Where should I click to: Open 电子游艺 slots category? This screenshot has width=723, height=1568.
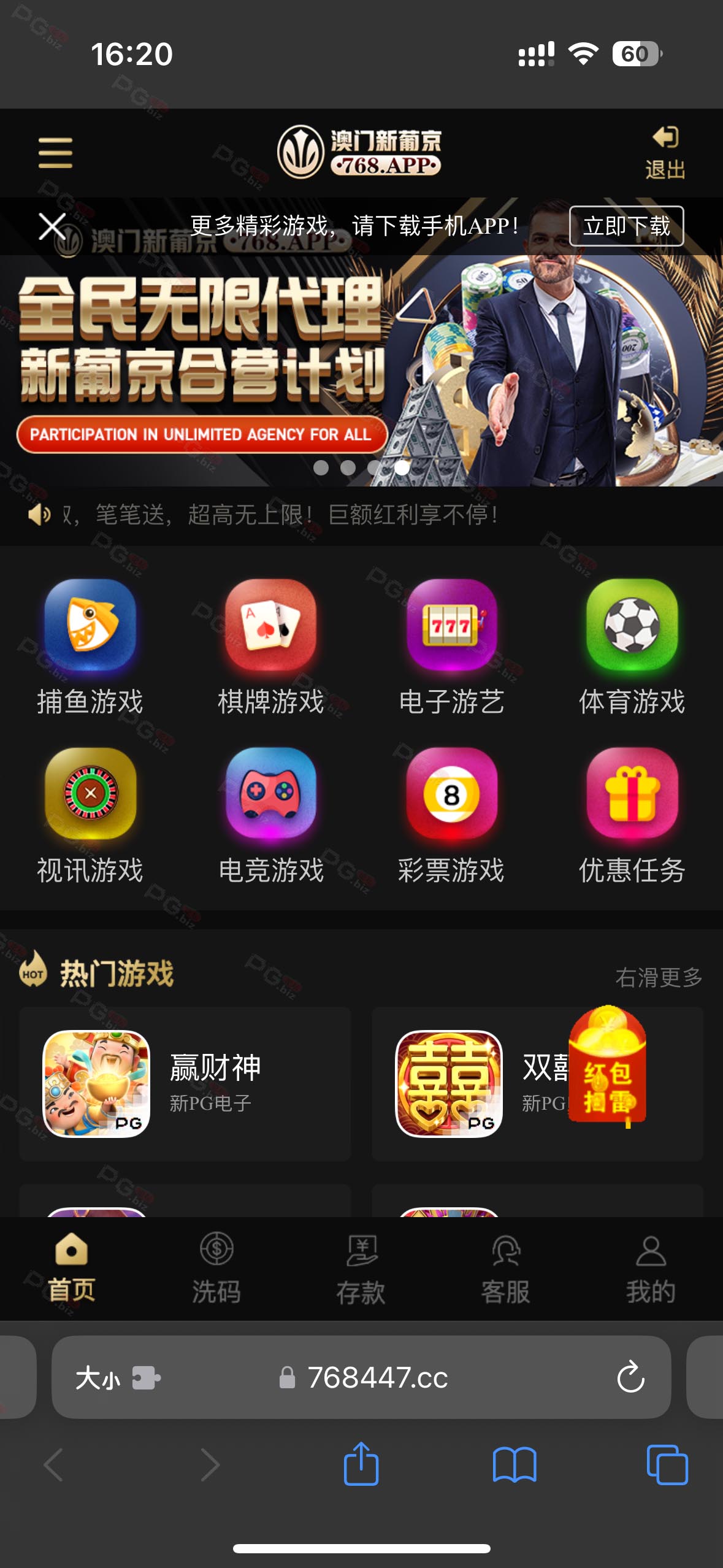point(452,648)
